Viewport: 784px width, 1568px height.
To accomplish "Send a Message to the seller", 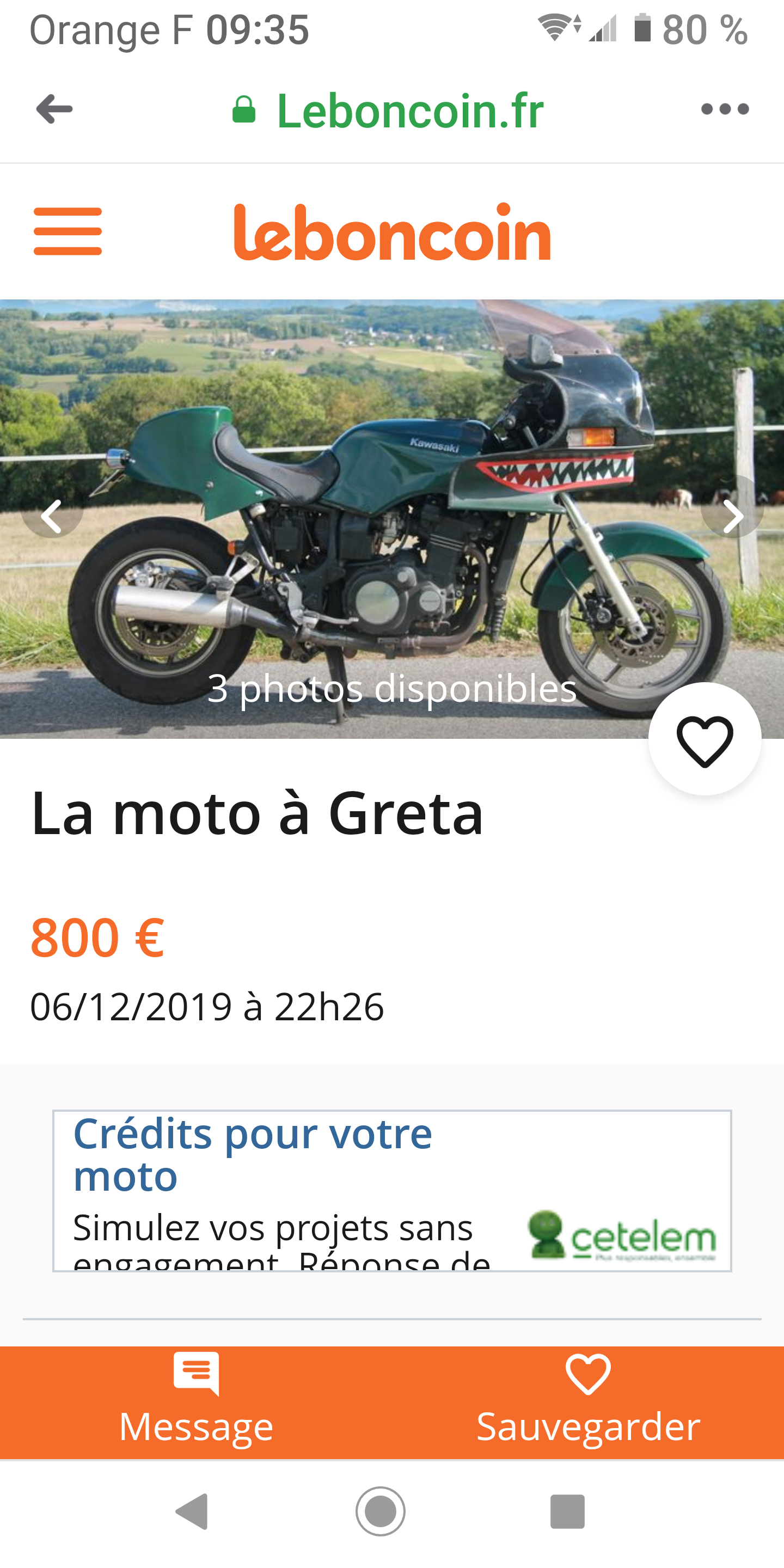I will 196,1402.
